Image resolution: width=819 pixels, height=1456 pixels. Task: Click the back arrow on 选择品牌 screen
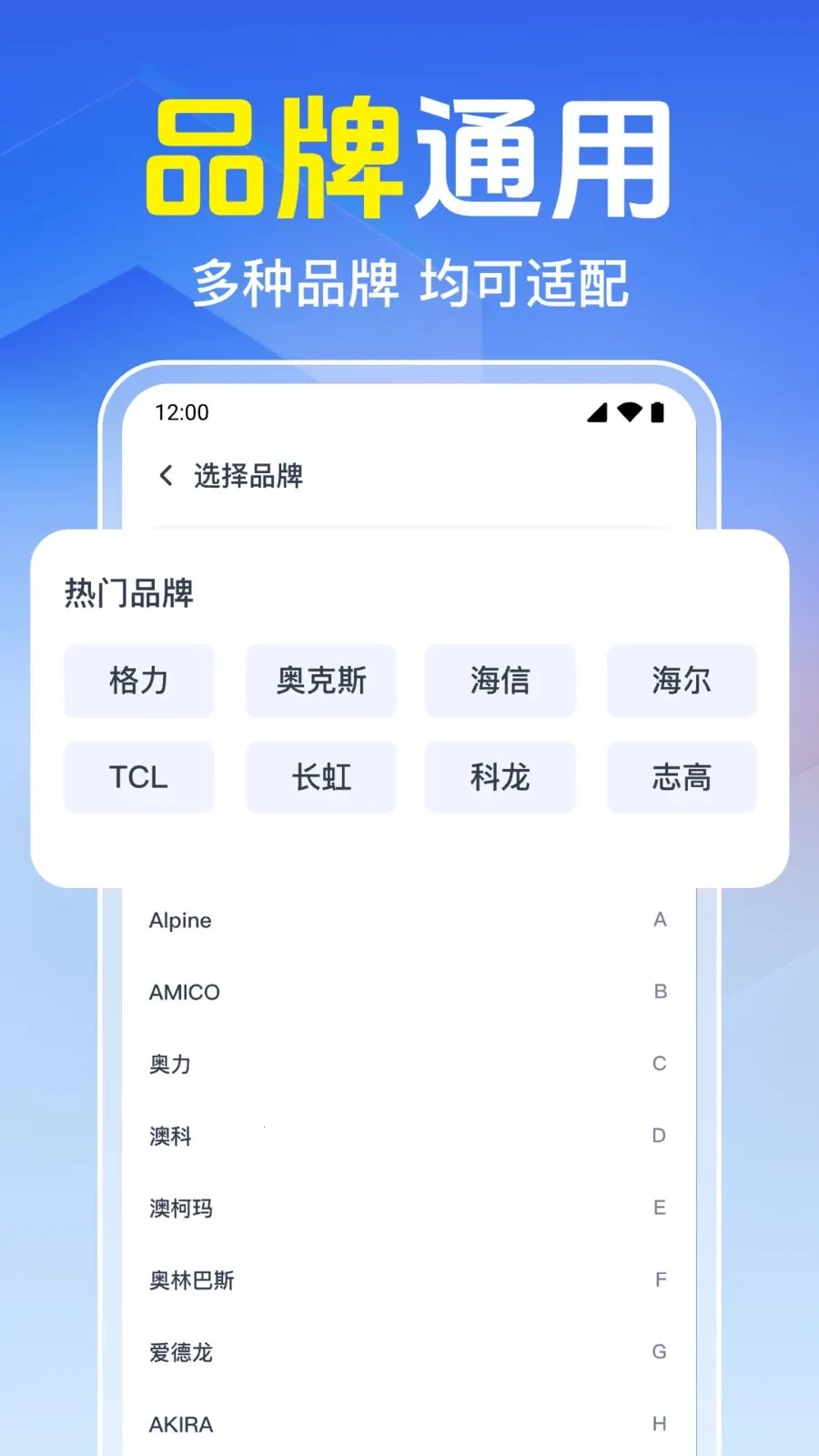[165, 476]
